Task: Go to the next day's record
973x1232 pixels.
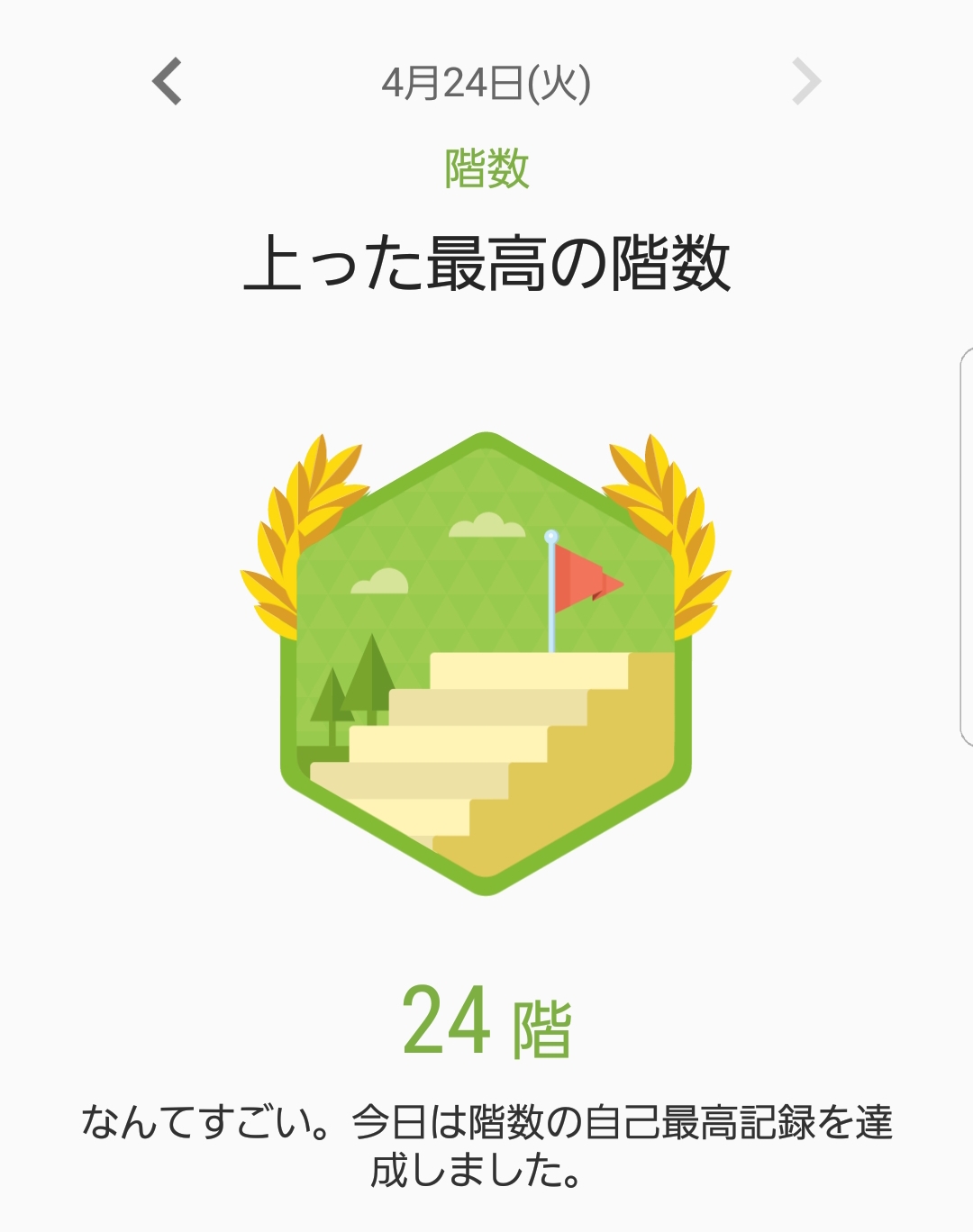Action: pos(805,82)
